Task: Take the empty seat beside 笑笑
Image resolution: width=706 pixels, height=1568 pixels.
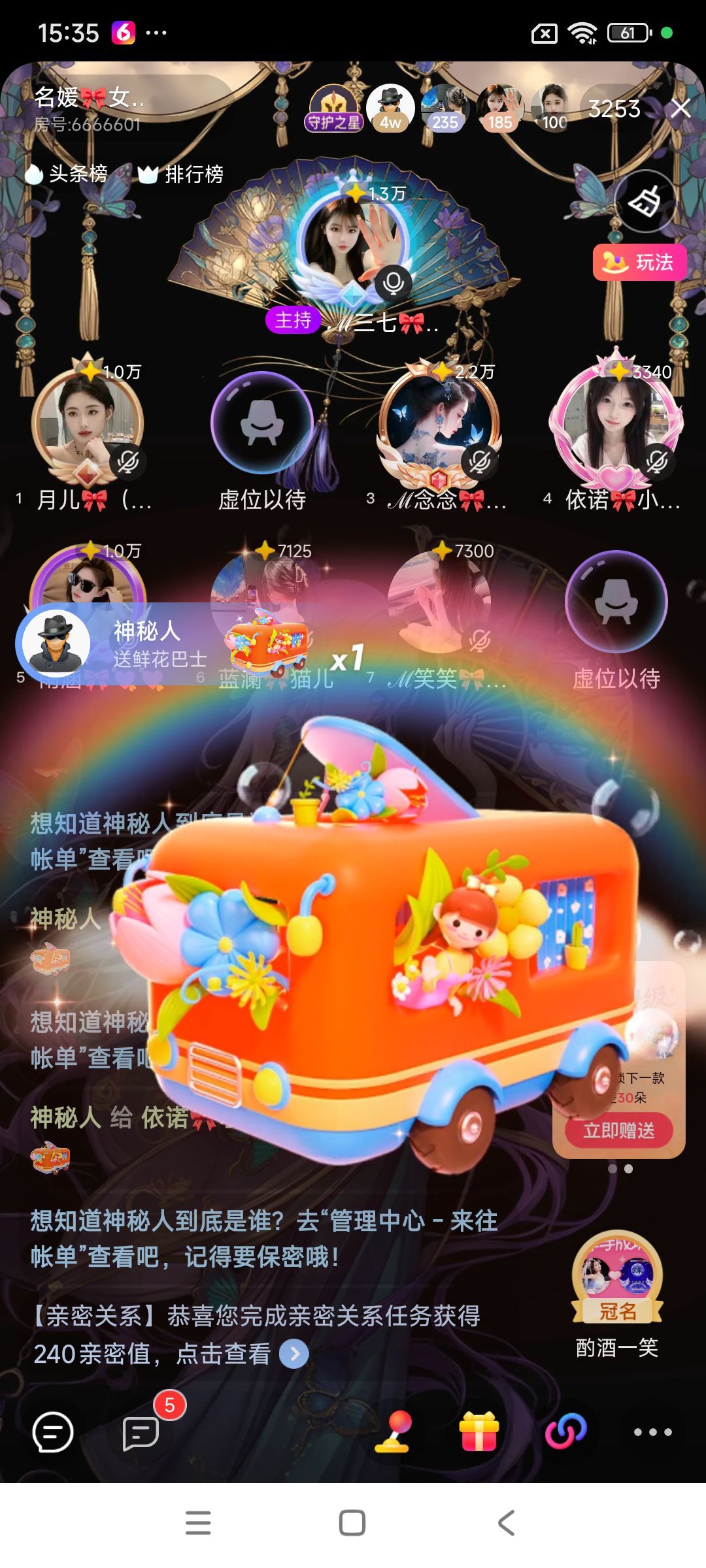Action: click(x=616, y=602)
